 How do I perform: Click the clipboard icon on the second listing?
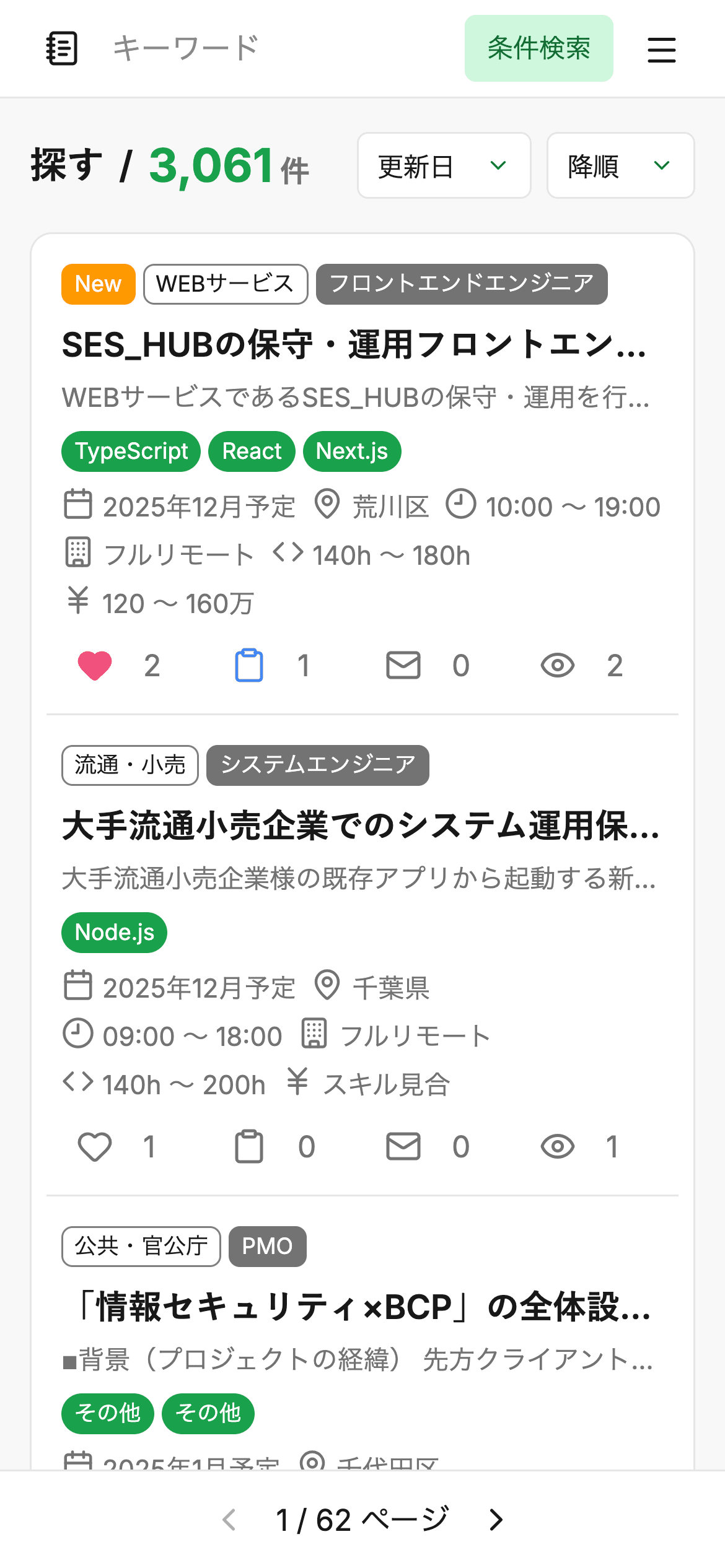[248, 1146]
